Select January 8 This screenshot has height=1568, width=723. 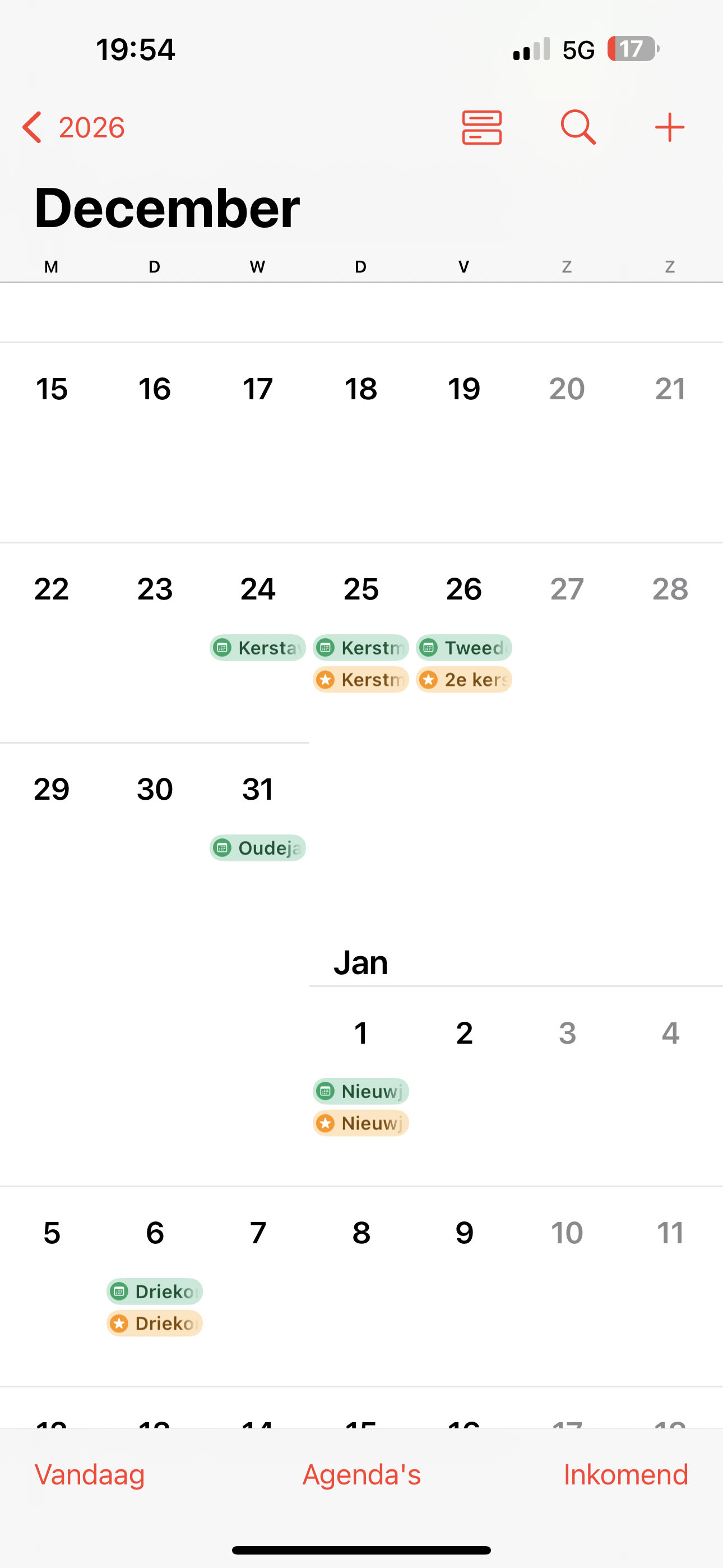(361, 1233)
